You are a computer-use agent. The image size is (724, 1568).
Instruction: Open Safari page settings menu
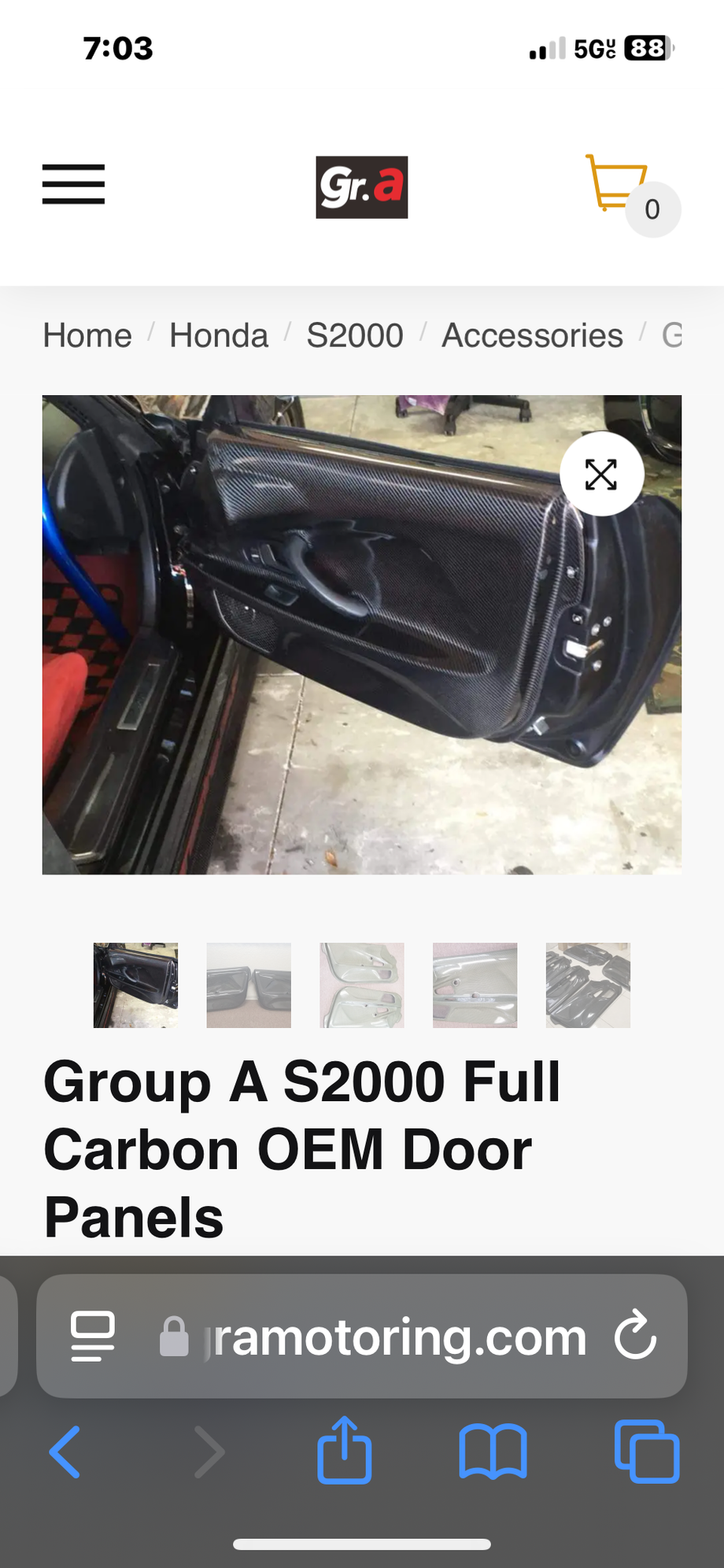click(x=93, y=1336)
